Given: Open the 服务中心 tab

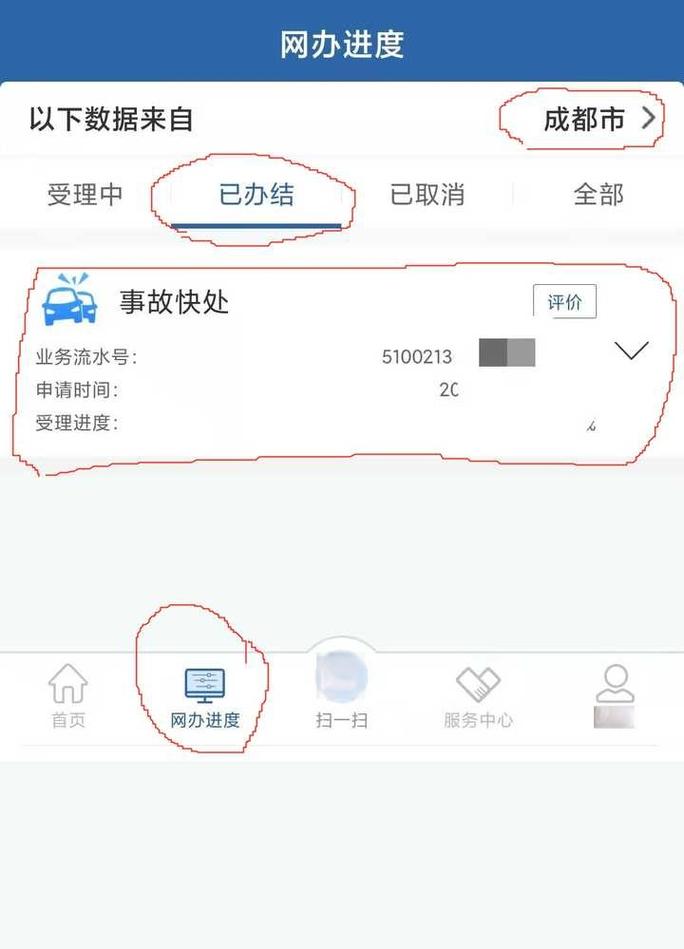Looking at the screenshot, I should 478,696.
